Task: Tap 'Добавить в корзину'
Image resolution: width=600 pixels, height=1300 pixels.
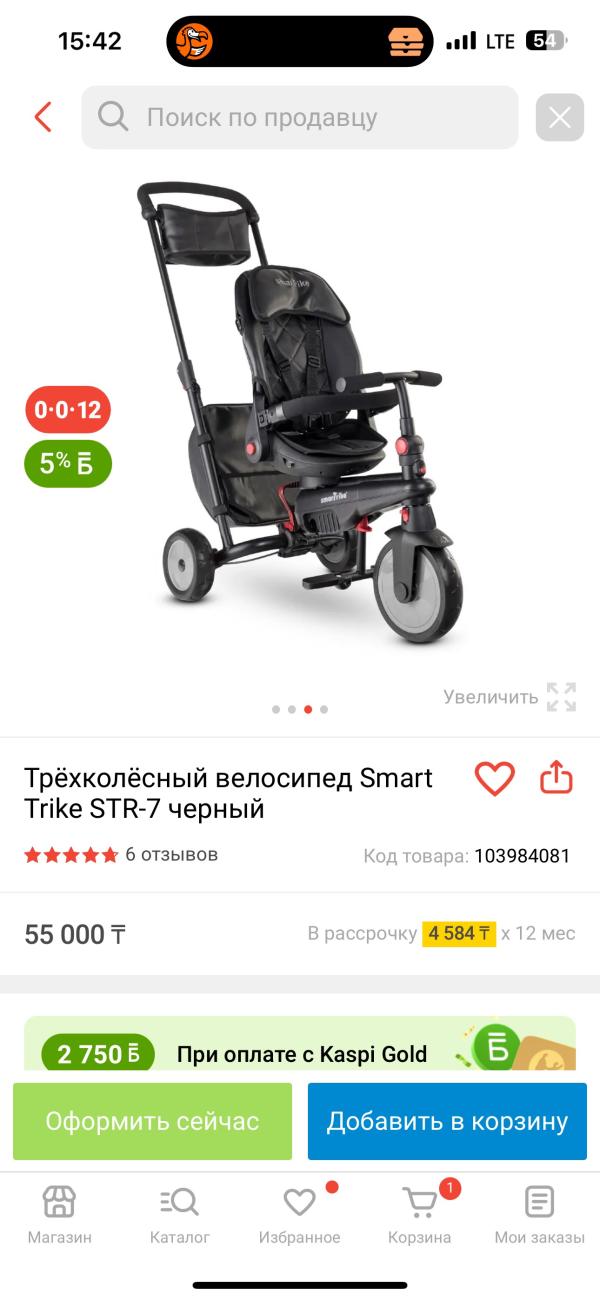Action: tap(447, 1121)
